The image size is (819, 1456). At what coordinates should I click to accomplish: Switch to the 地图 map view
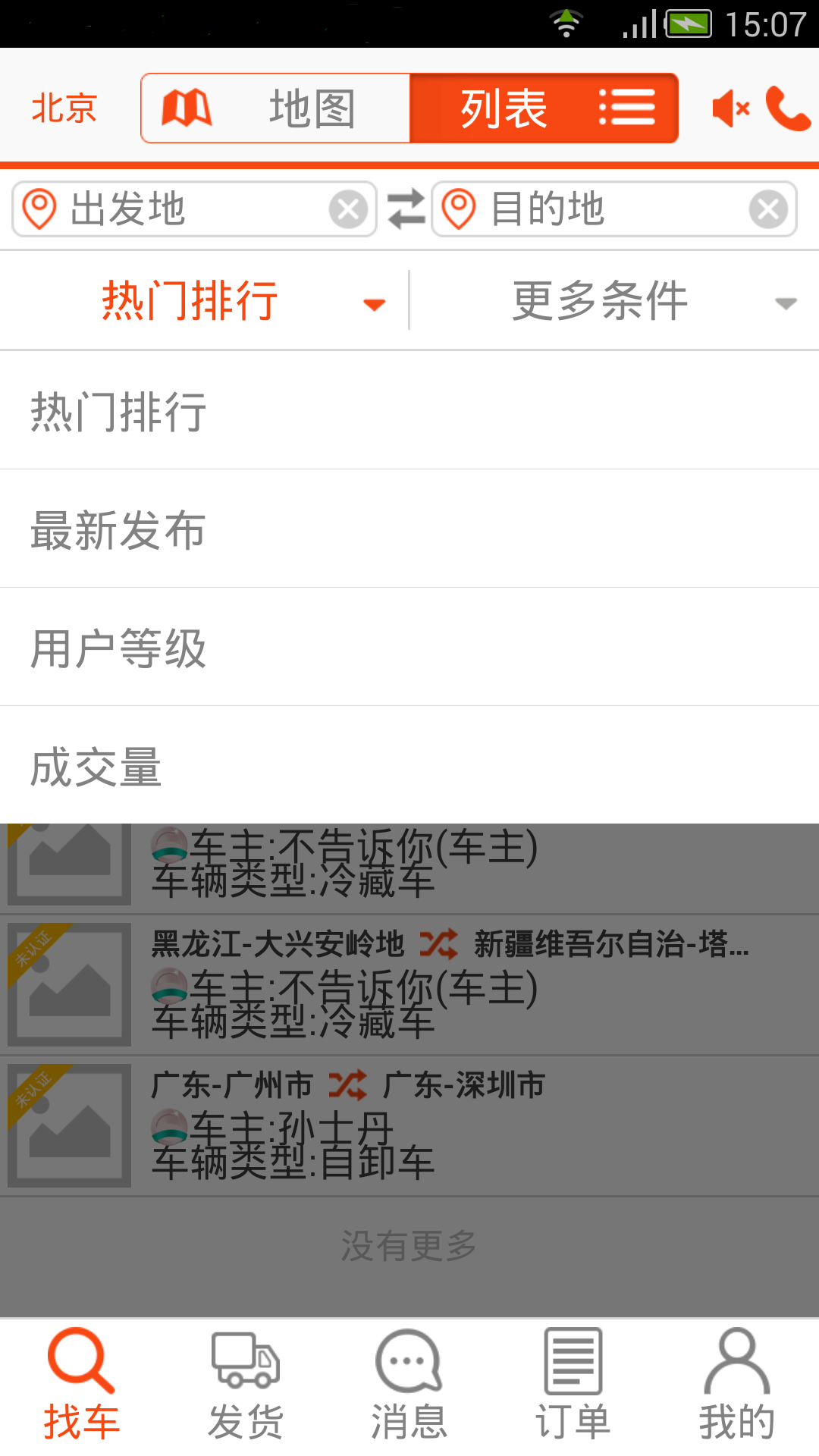click(x=276, y=108)
